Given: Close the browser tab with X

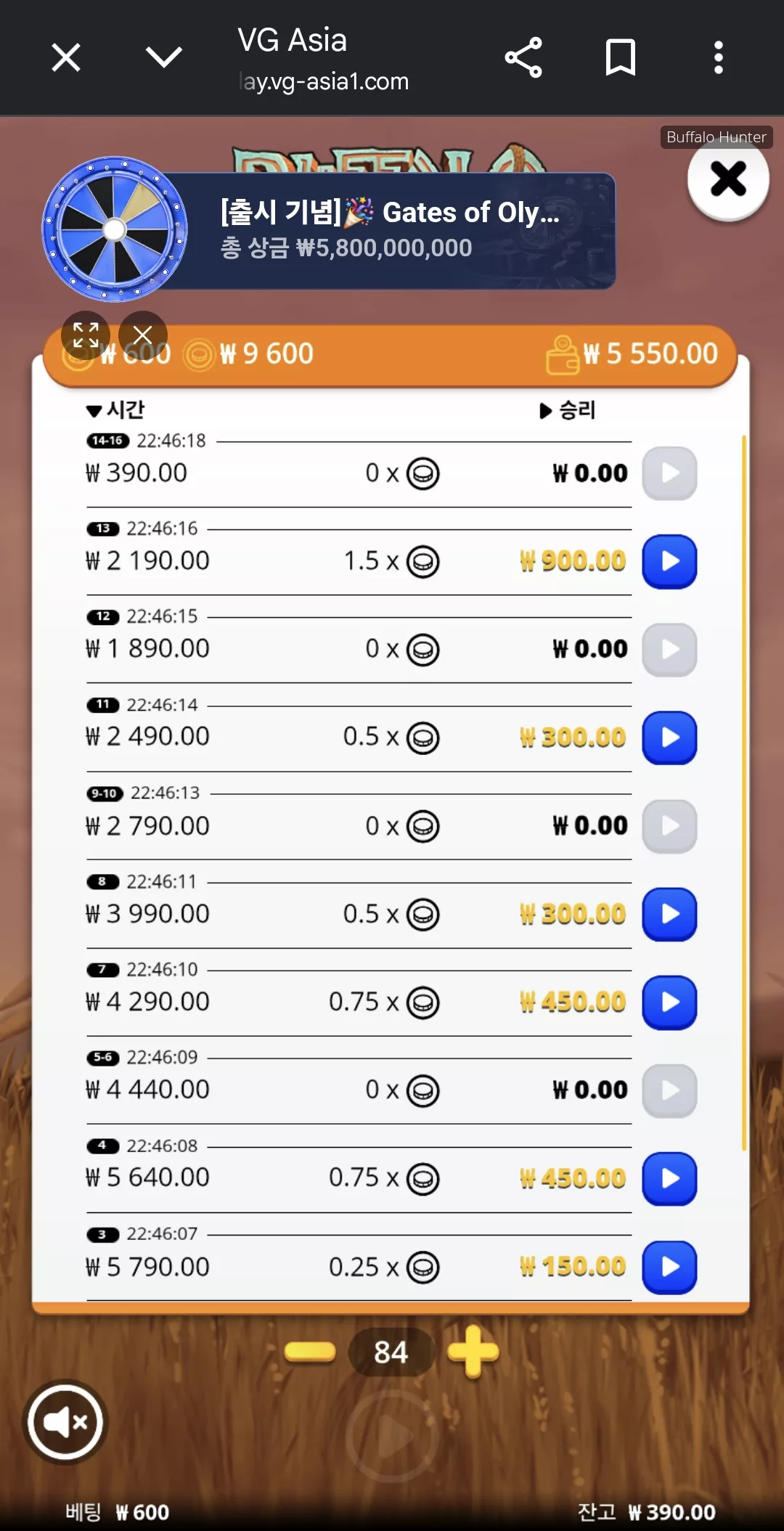Looking at the screenshot, I should (x=66, y=57).
